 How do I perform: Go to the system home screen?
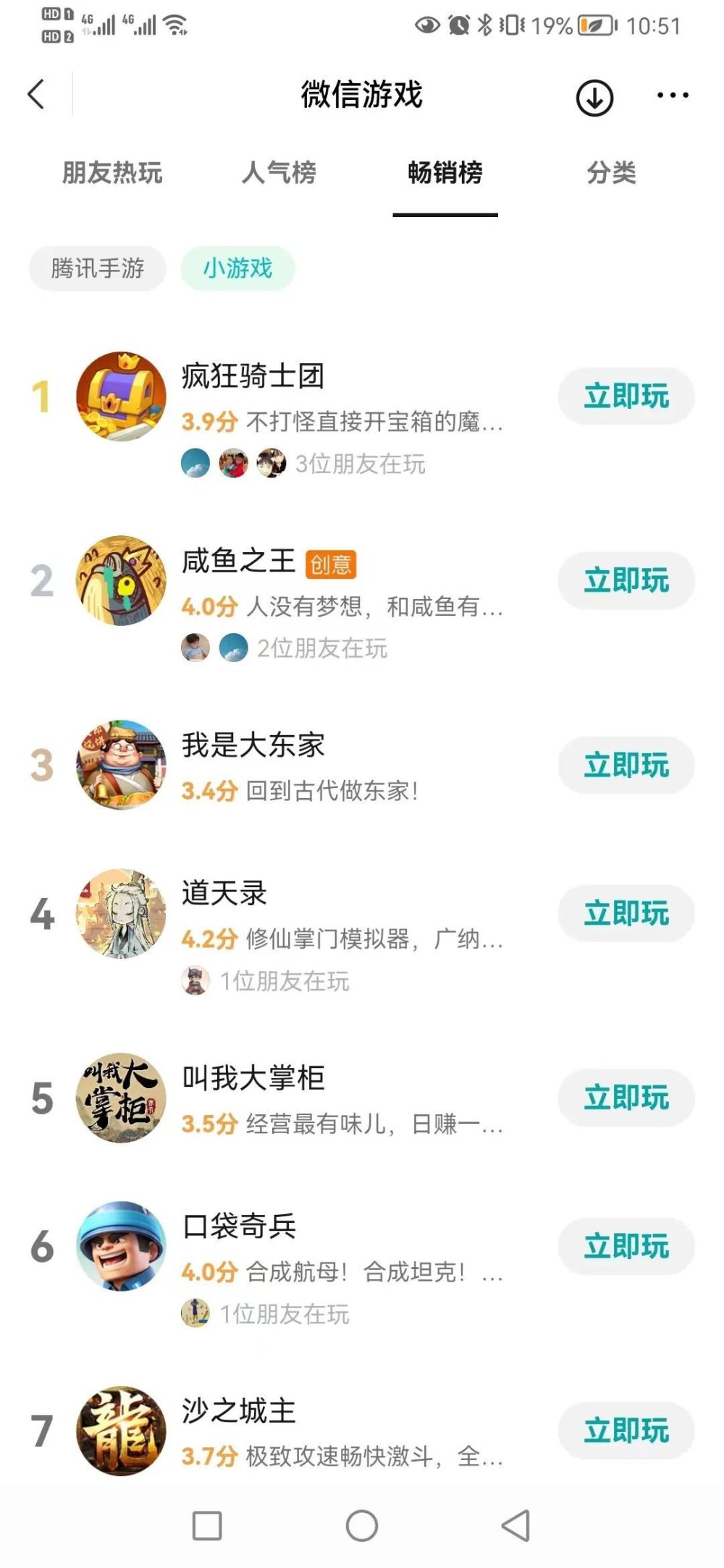click(x=362, y=1526)
